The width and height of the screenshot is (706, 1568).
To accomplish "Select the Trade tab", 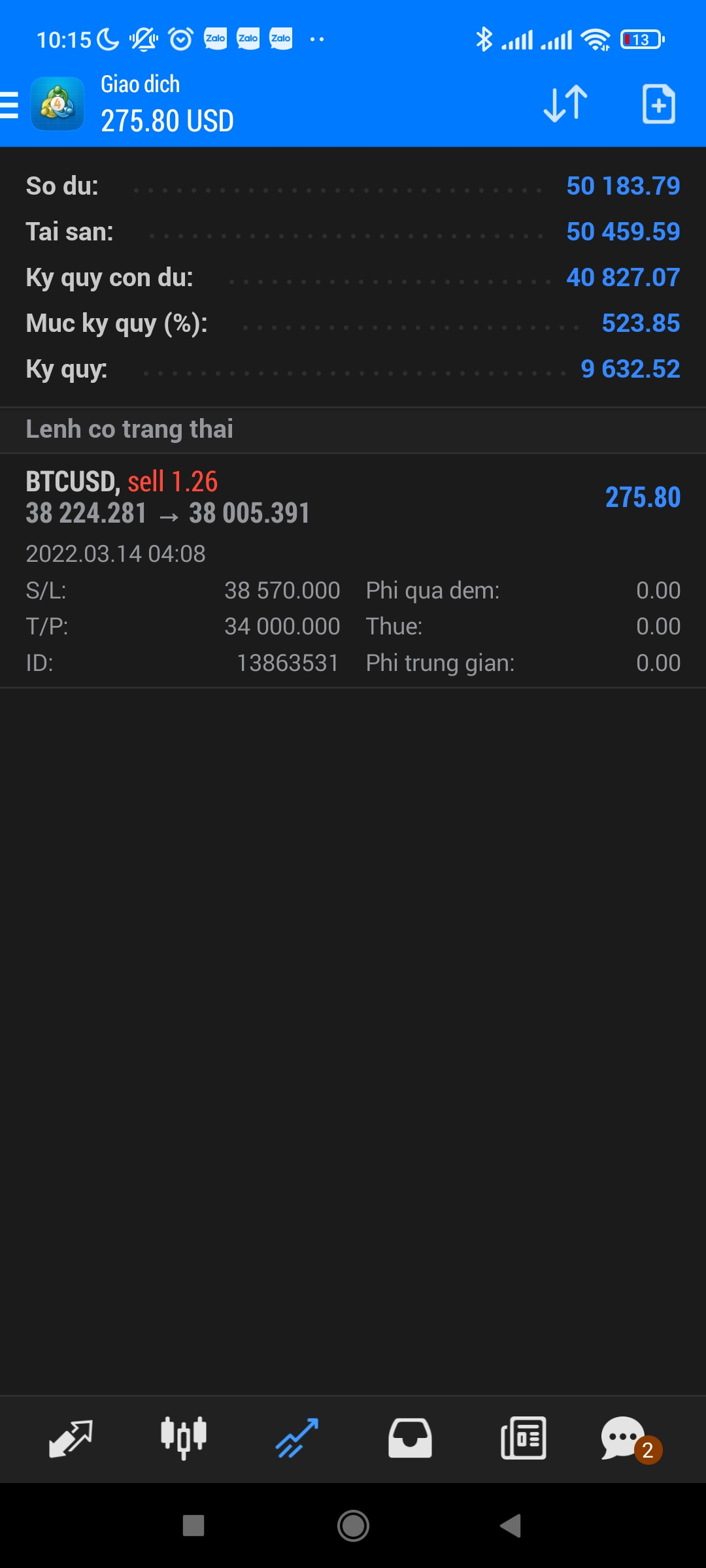I will point(297,1438).
